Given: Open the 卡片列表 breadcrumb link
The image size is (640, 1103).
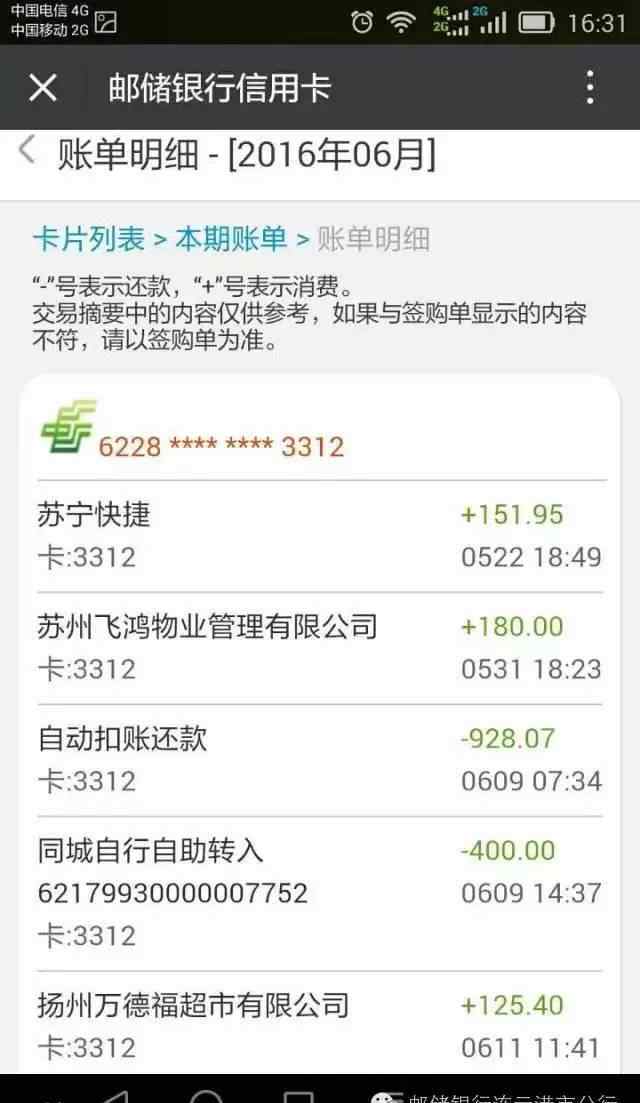Looking at the screenshot, I should 89,239.
